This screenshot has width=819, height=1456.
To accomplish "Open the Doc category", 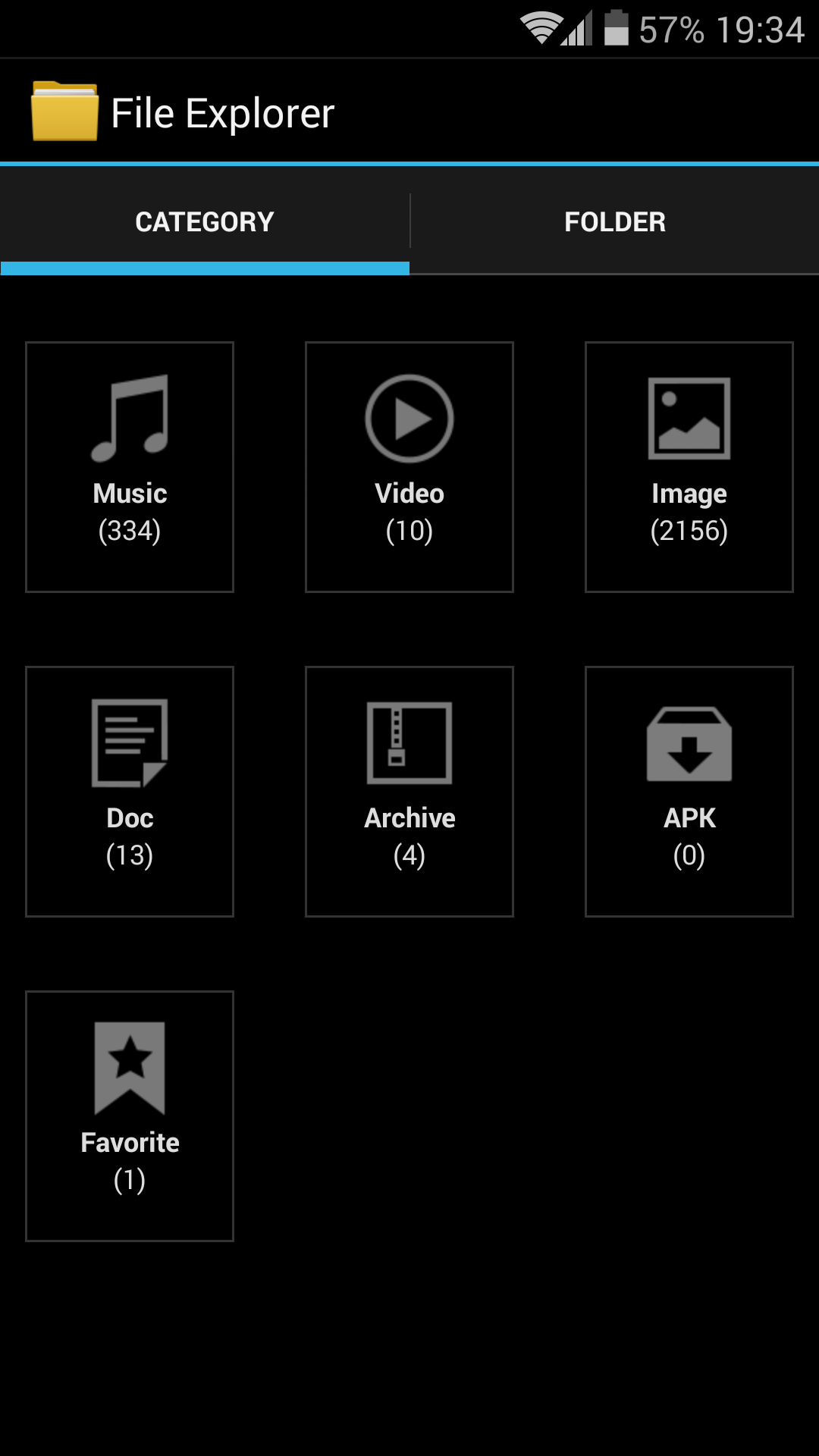I will pos(130,792).
